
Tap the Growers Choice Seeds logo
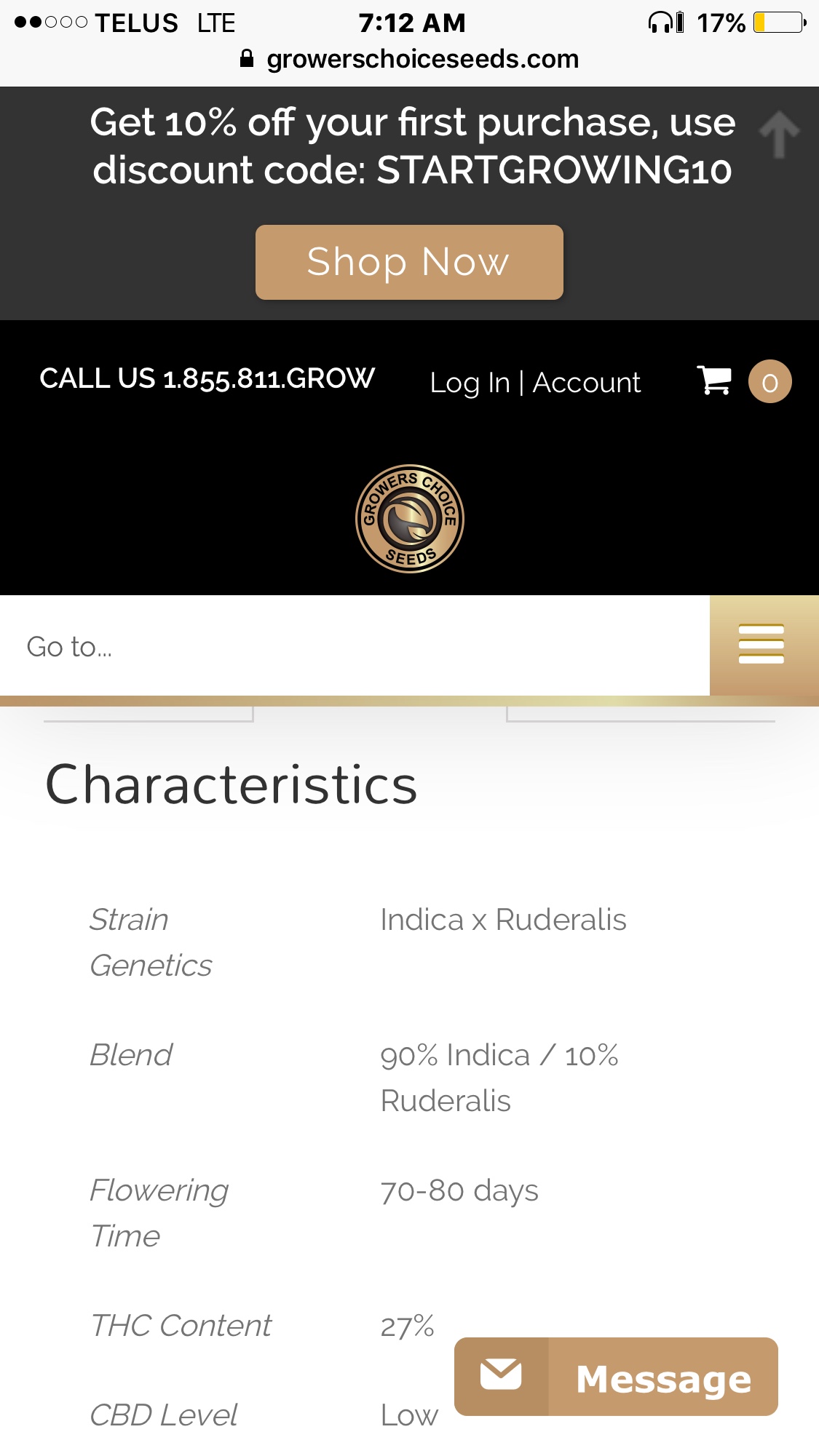click(x=409, y=518)
